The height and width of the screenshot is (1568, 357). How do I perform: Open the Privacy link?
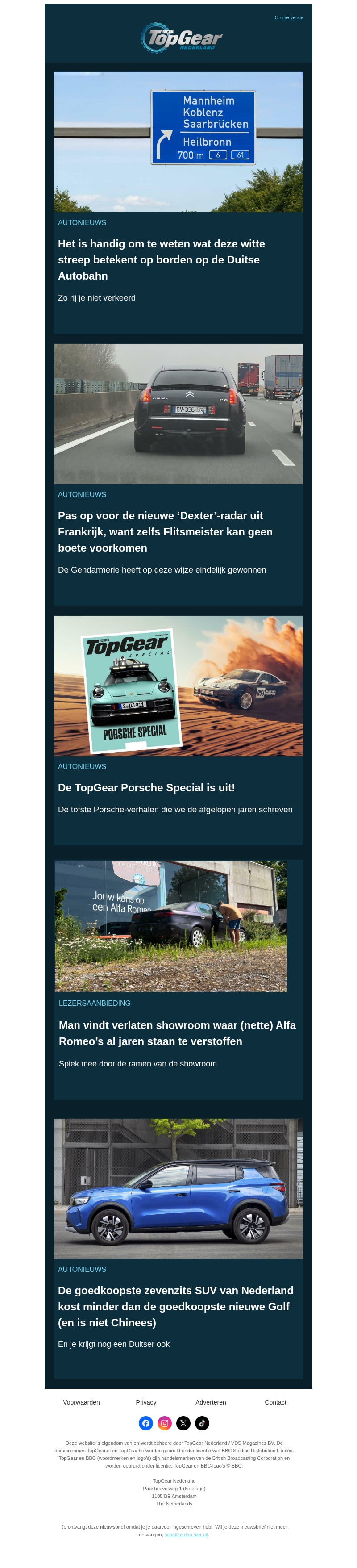tap(146, 1402)
